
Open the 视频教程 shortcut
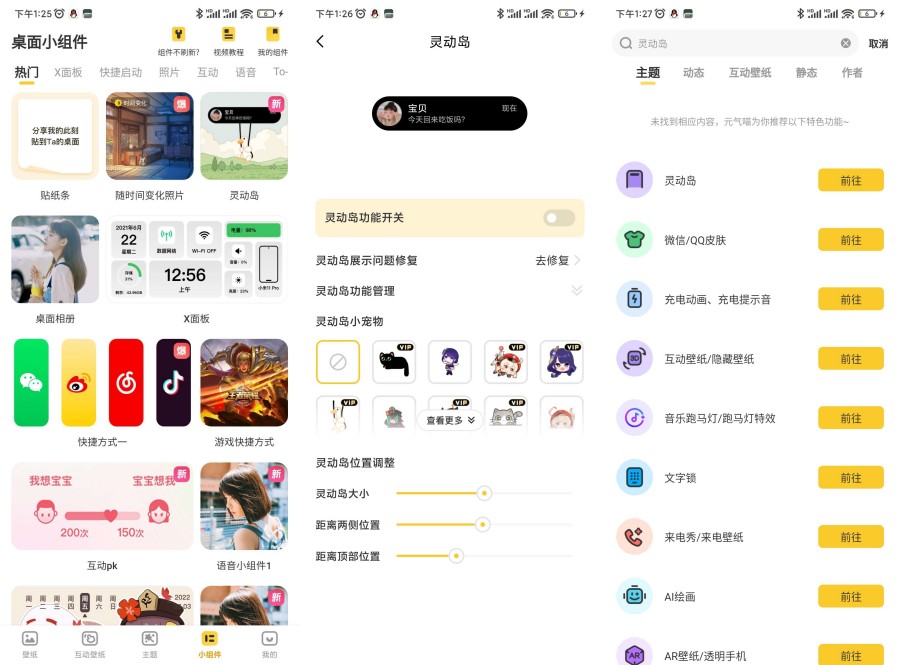pos(228,40)
